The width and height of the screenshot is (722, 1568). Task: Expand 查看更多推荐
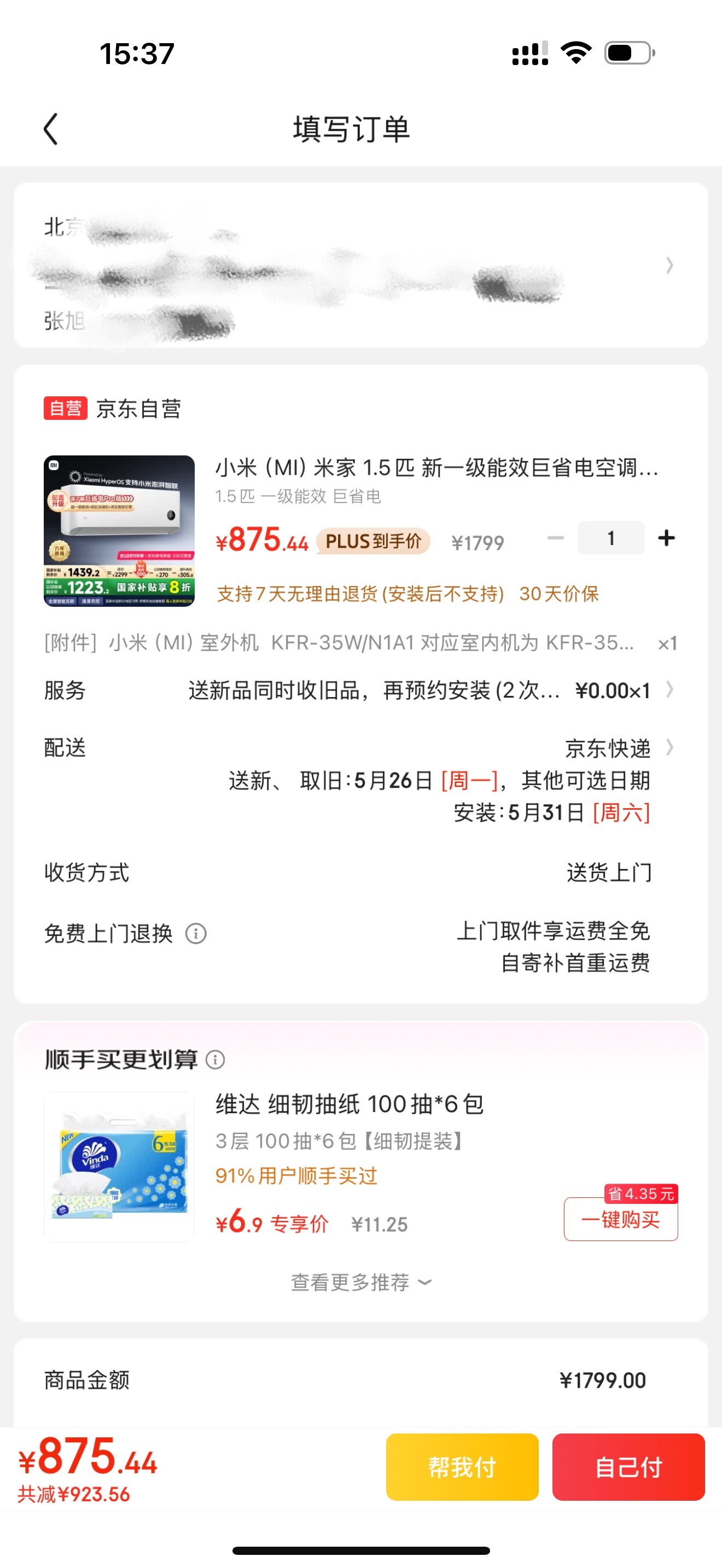(361, 1283)
